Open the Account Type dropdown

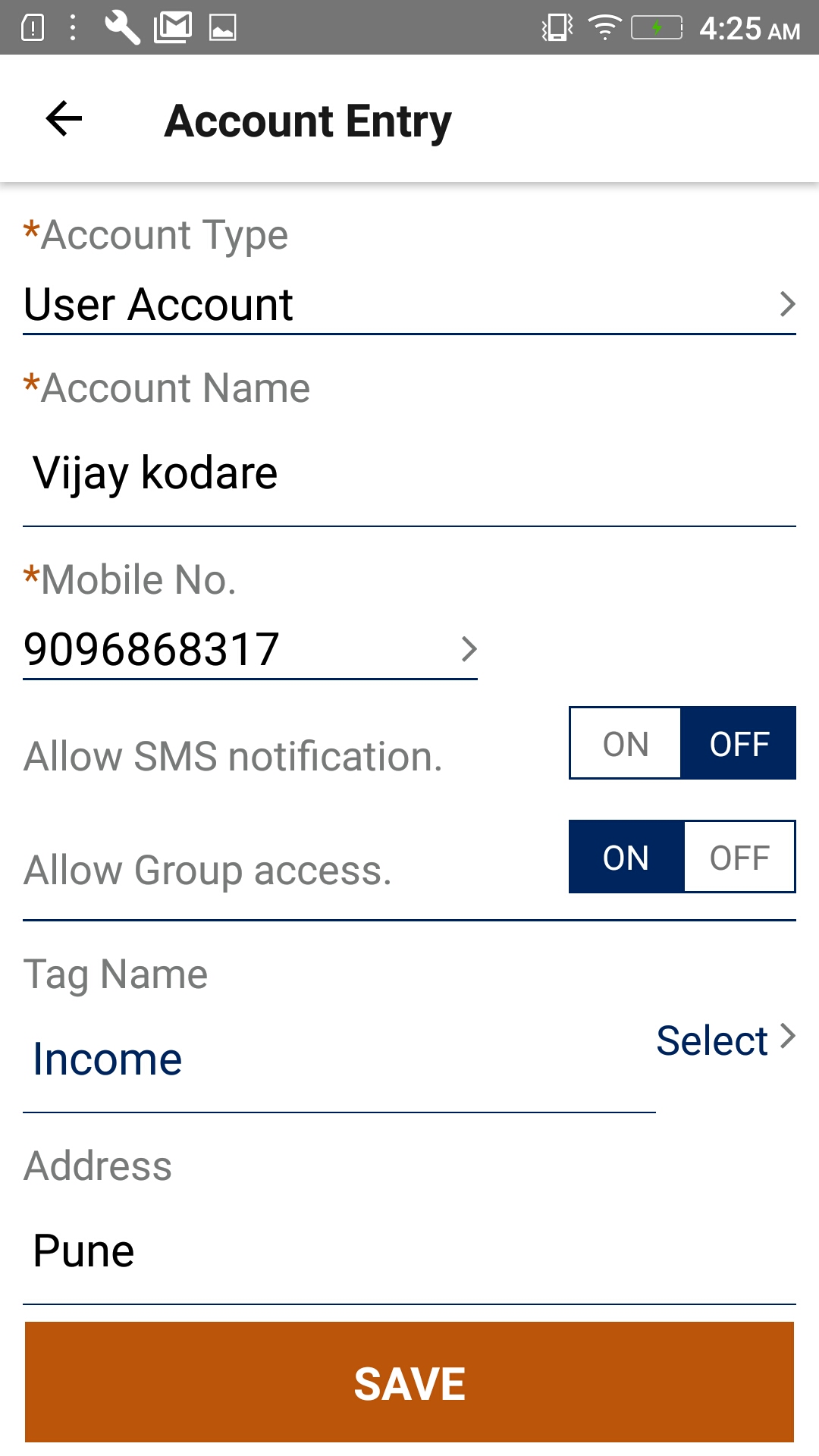tap(409, 305)
